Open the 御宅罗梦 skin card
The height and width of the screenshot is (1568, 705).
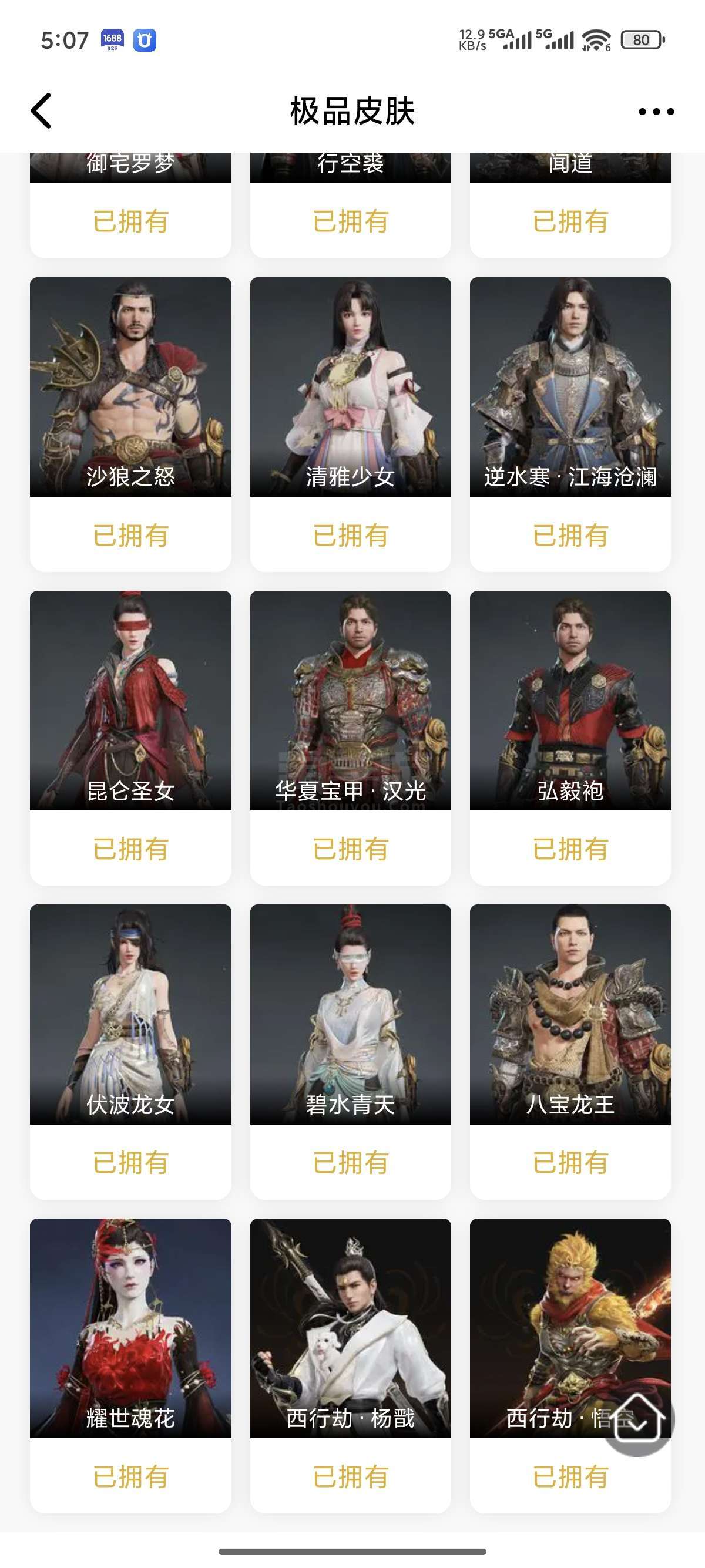tap(130, 205)
